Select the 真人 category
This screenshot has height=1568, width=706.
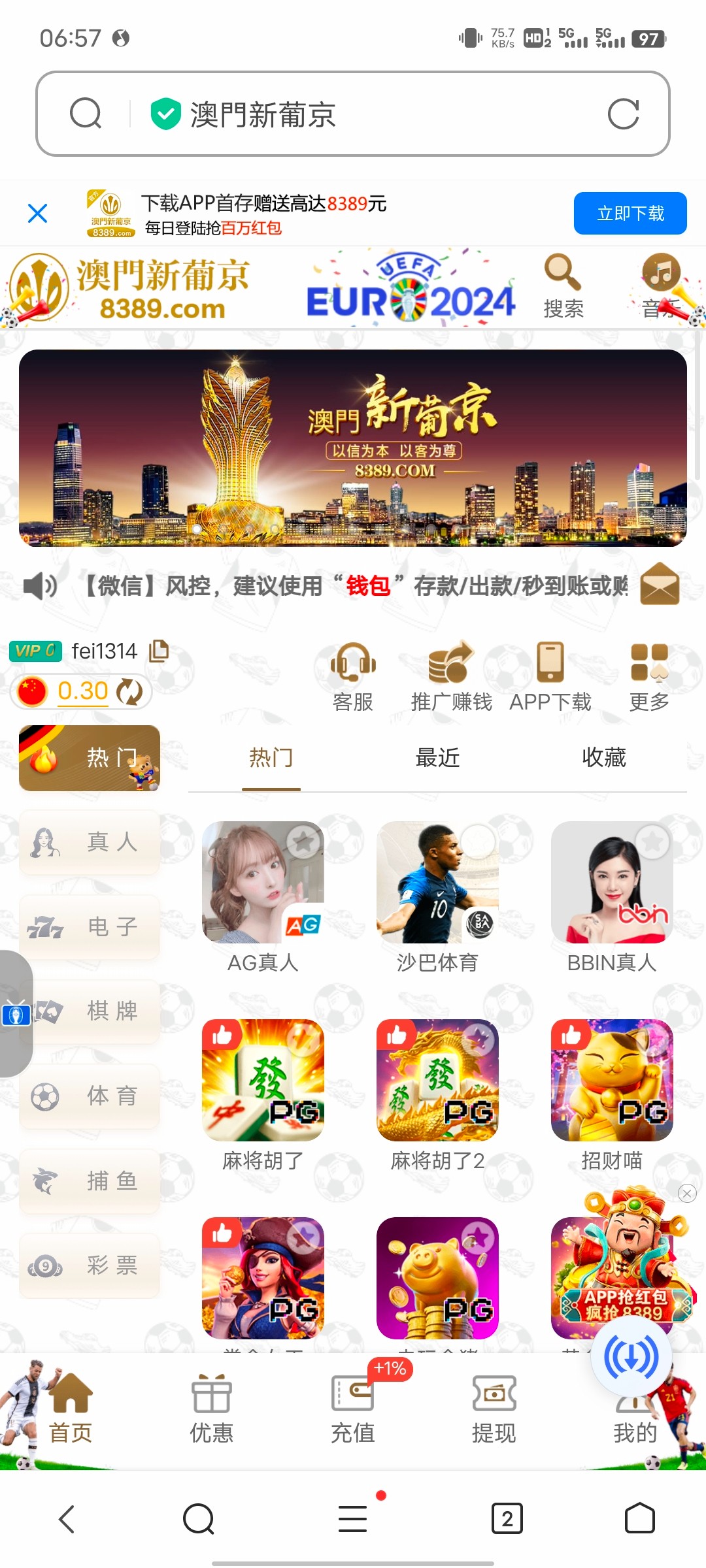click(90, 842)
